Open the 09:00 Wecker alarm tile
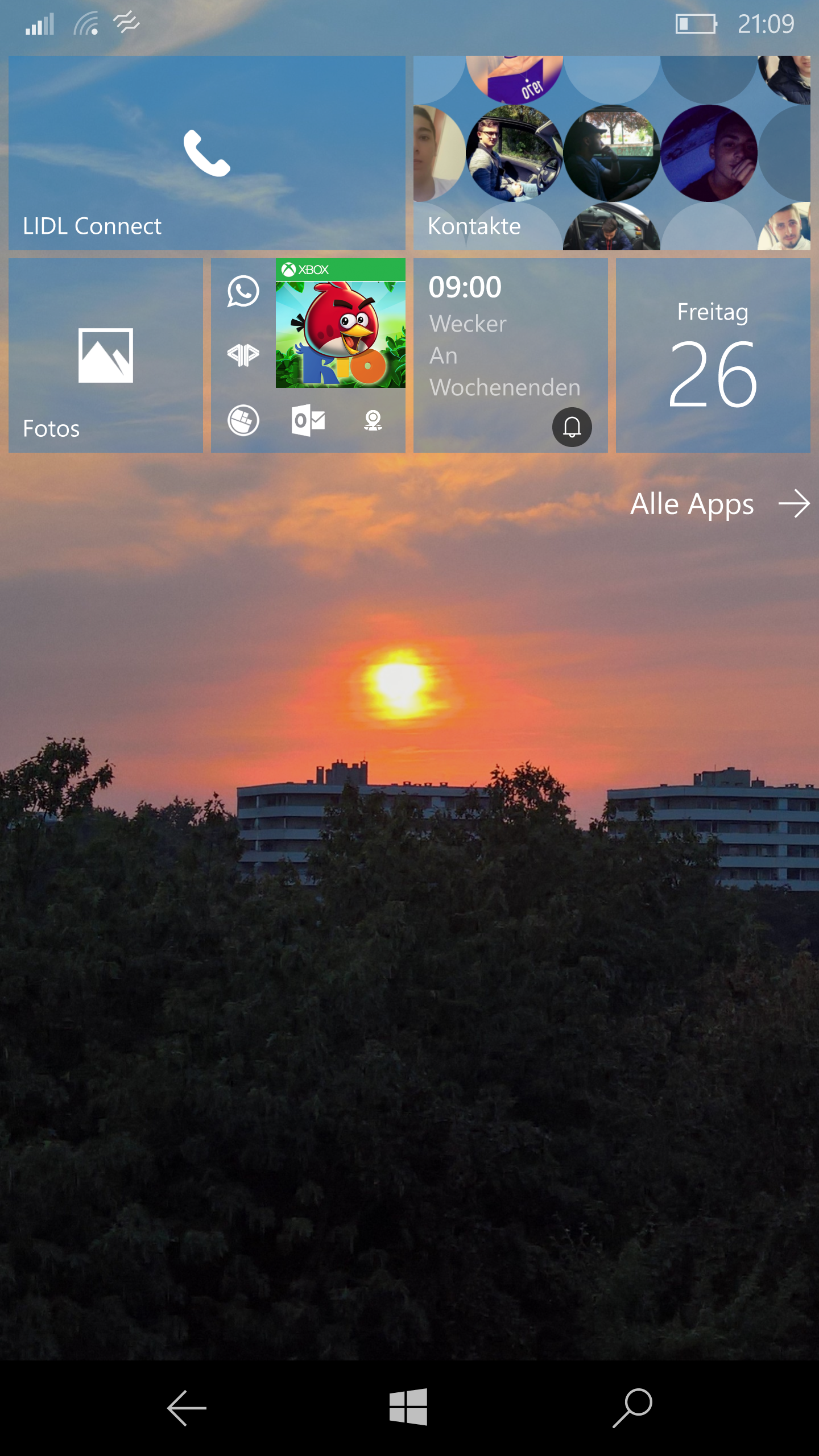819x1456 pixels. click(x=511, y=355)
